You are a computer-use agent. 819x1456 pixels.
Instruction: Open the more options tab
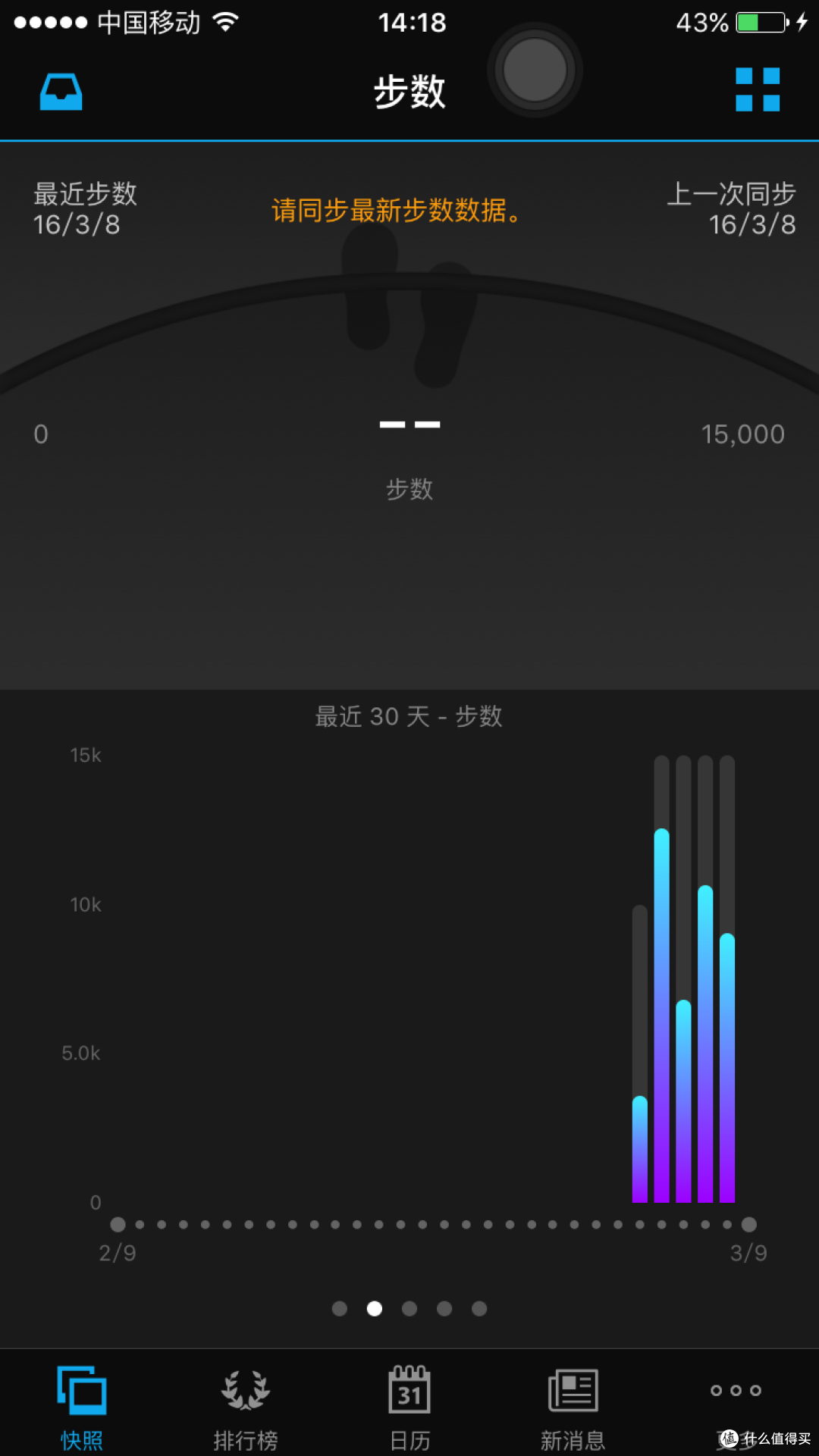(x=736, y=1392)
